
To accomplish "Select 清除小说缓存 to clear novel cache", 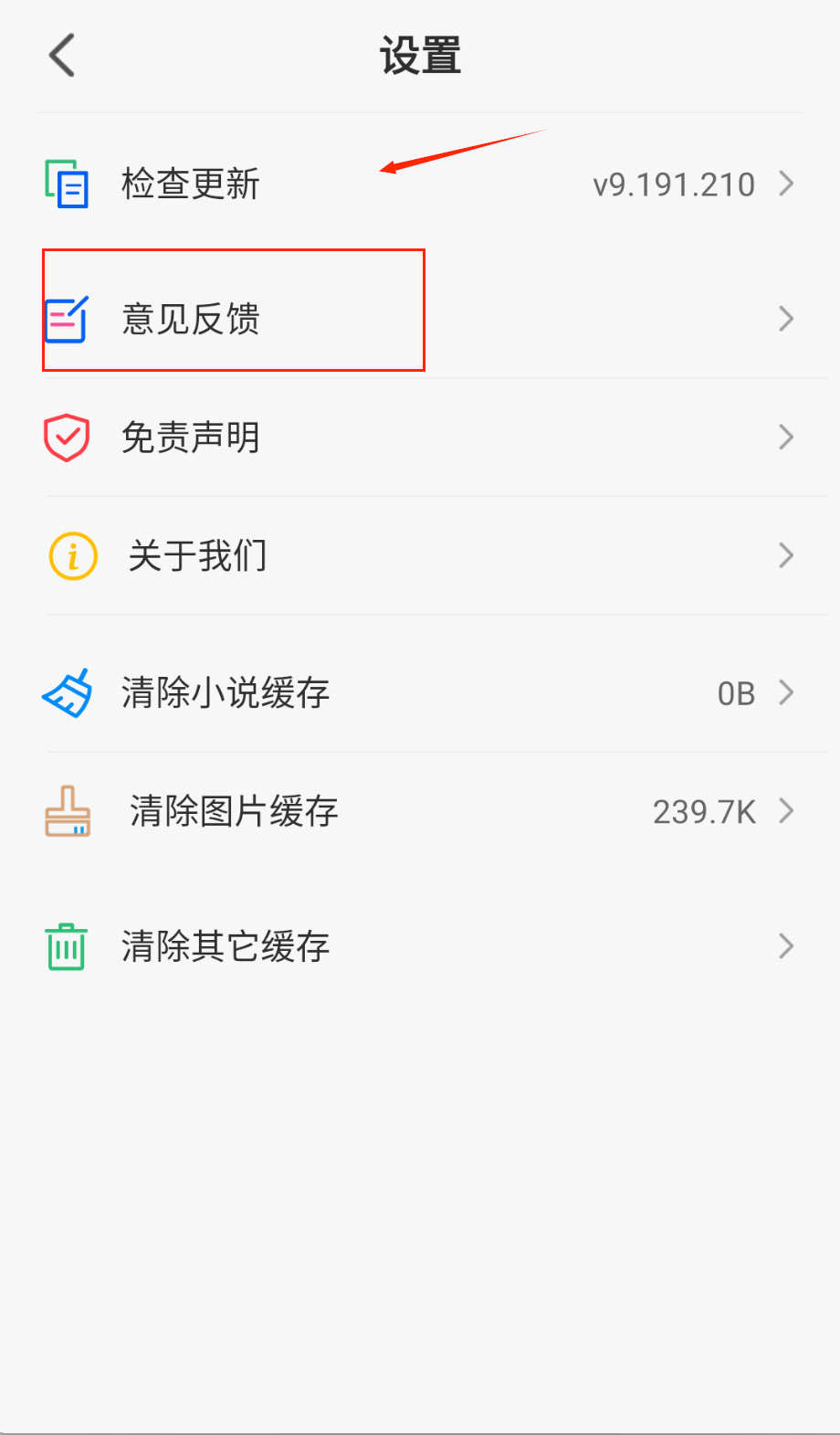I will pyautogui.click(x=226, y=692).
